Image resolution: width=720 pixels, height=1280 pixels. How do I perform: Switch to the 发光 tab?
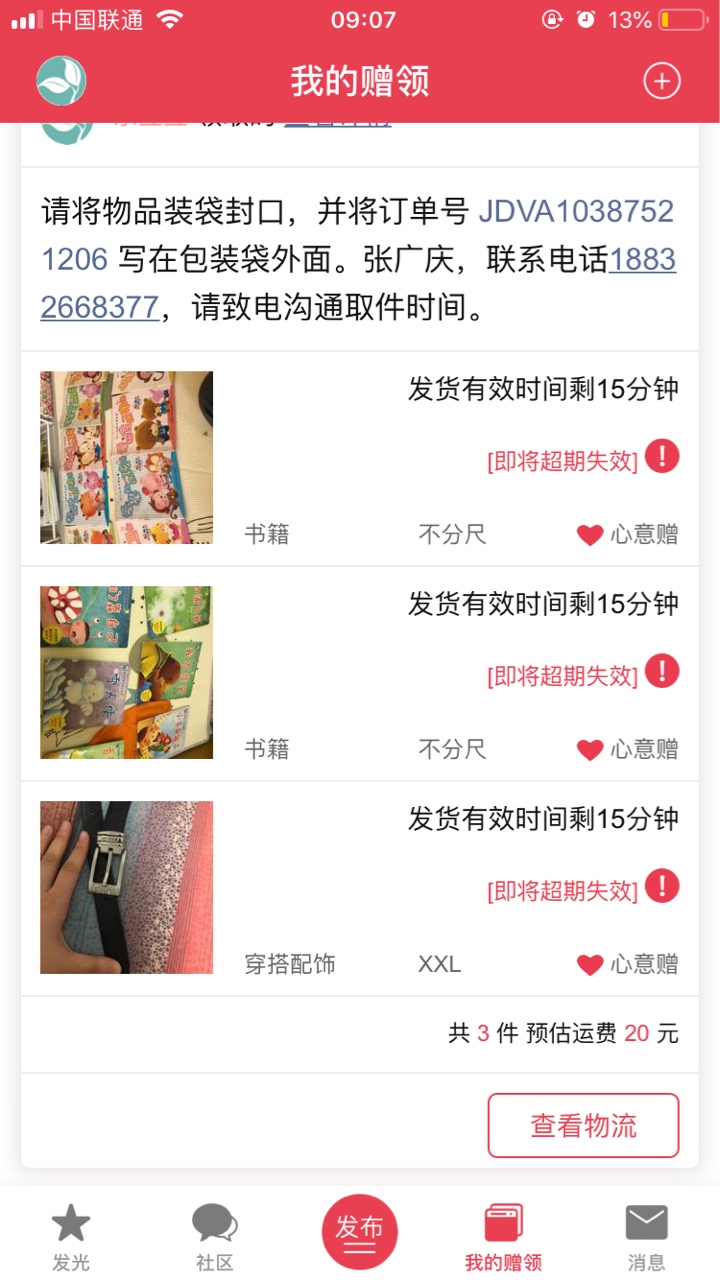[x=71, y=1237]
